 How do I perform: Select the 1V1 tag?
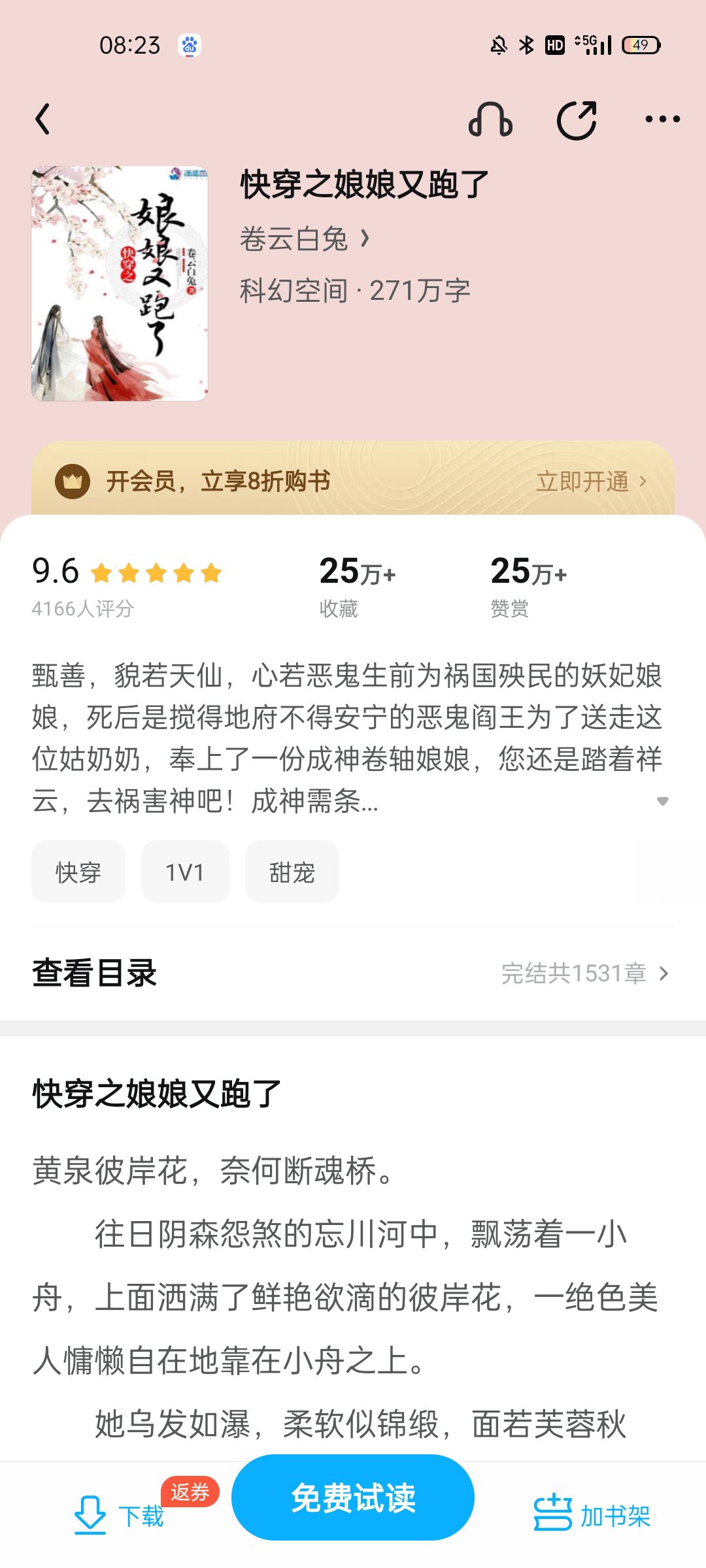tap(185, 872)
